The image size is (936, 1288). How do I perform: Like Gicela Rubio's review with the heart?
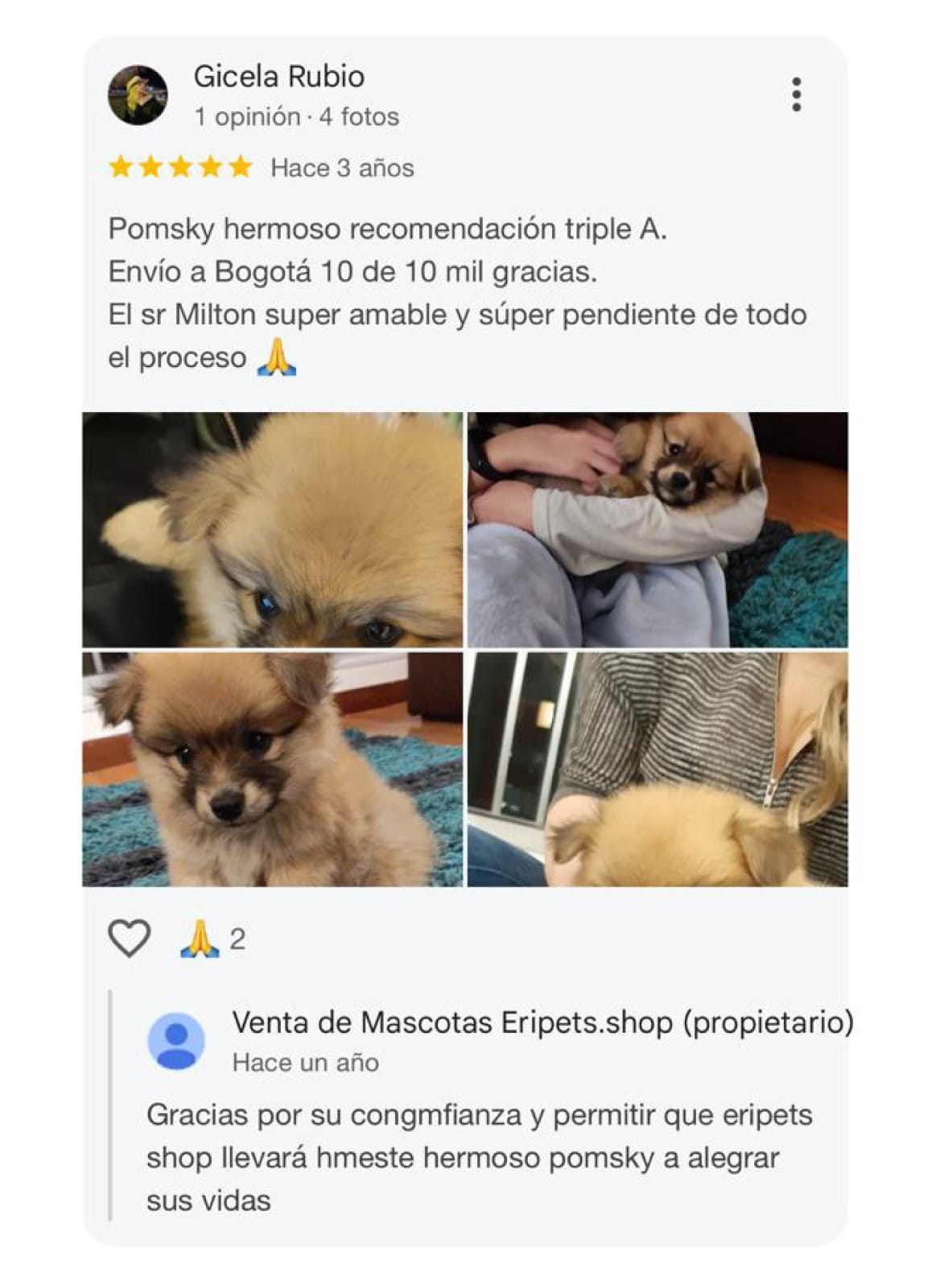(129, 938)
